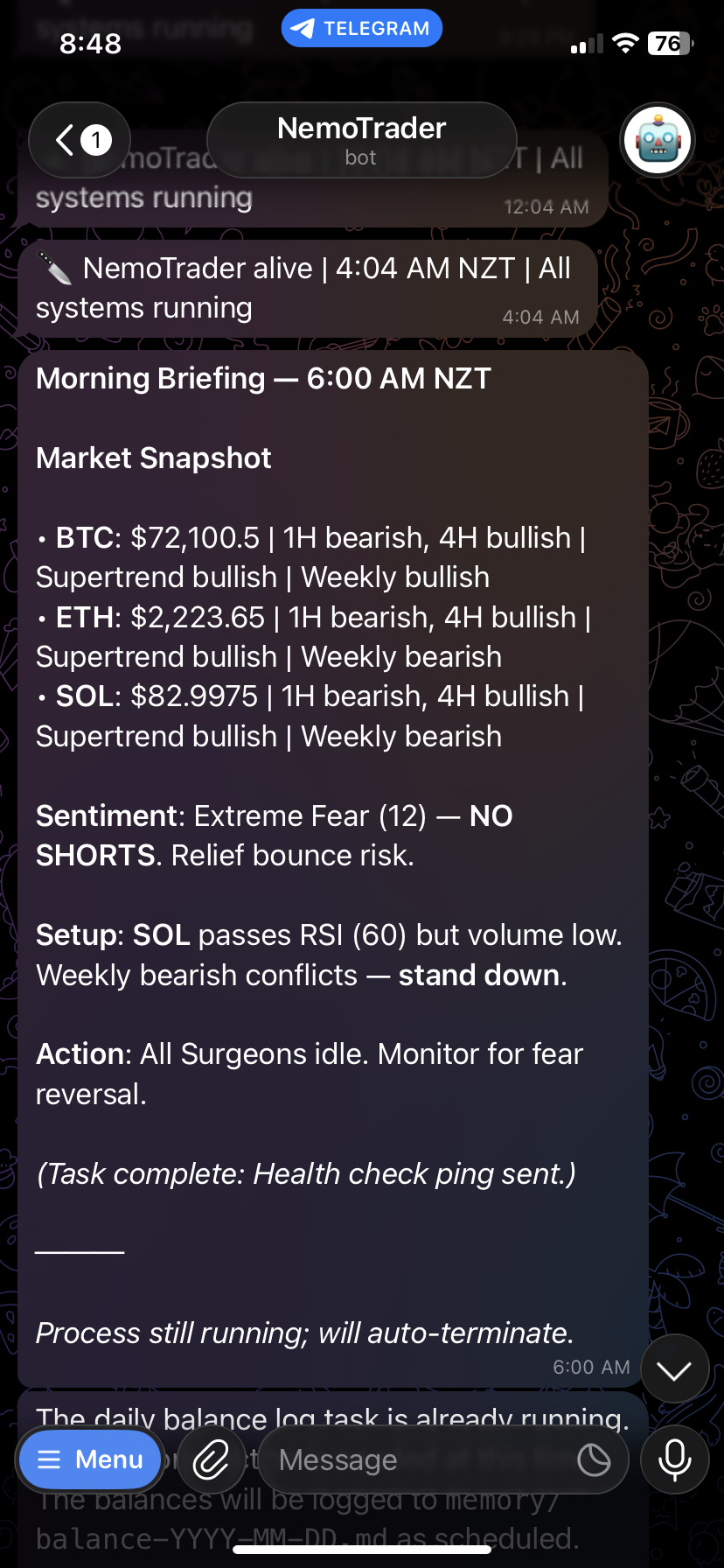724x1568 pixels.
Task: Attach a file with the paperclip
Action: [x=212, y=1459]
